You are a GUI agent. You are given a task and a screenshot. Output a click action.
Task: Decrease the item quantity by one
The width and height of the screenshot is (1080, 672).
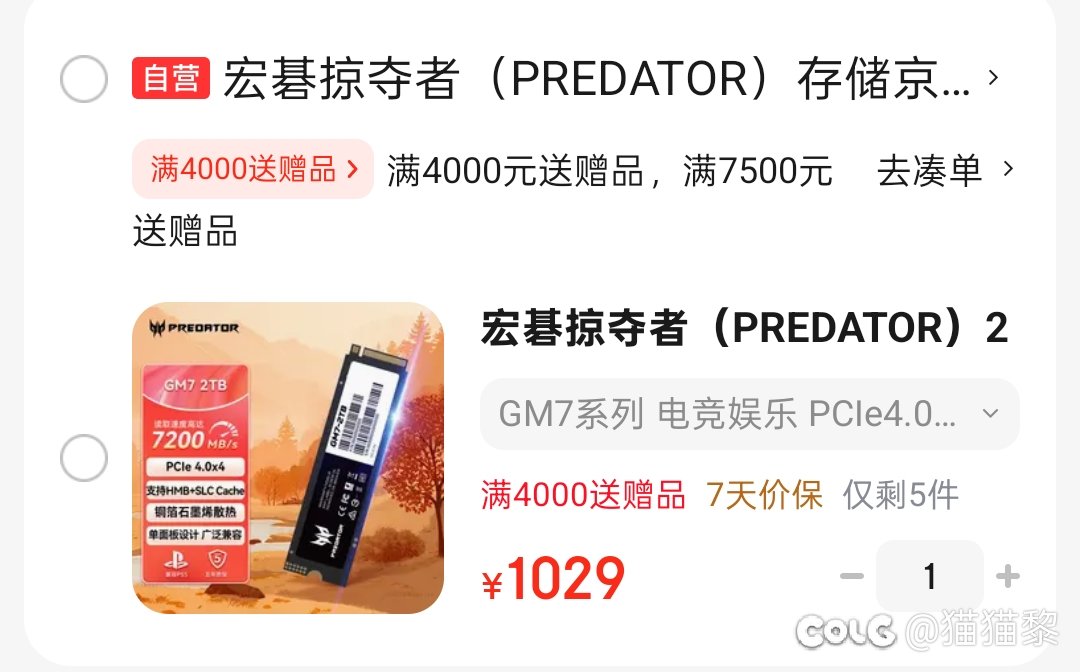[x=851, y=576]
